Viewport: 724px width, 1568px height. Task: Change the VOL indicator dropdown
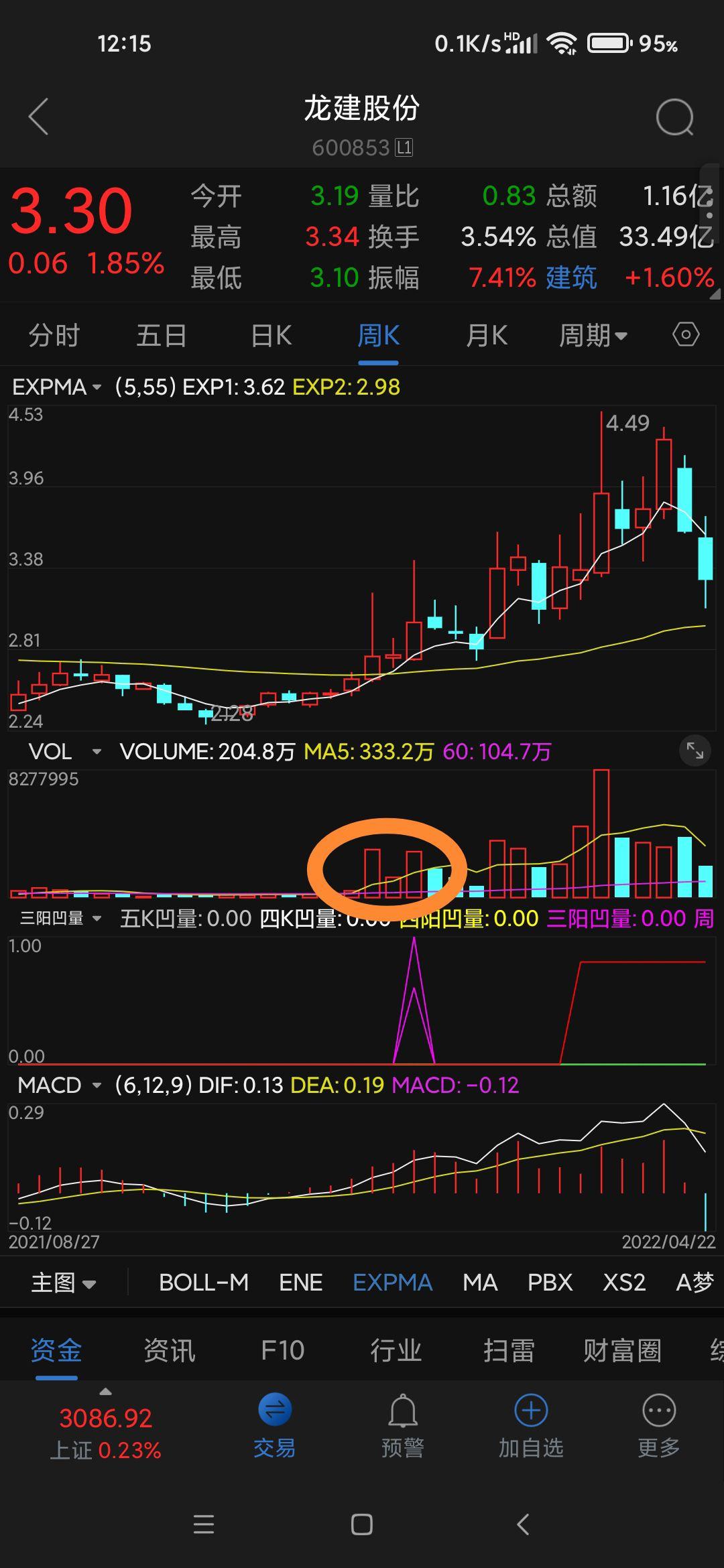[x=65, y=752]
